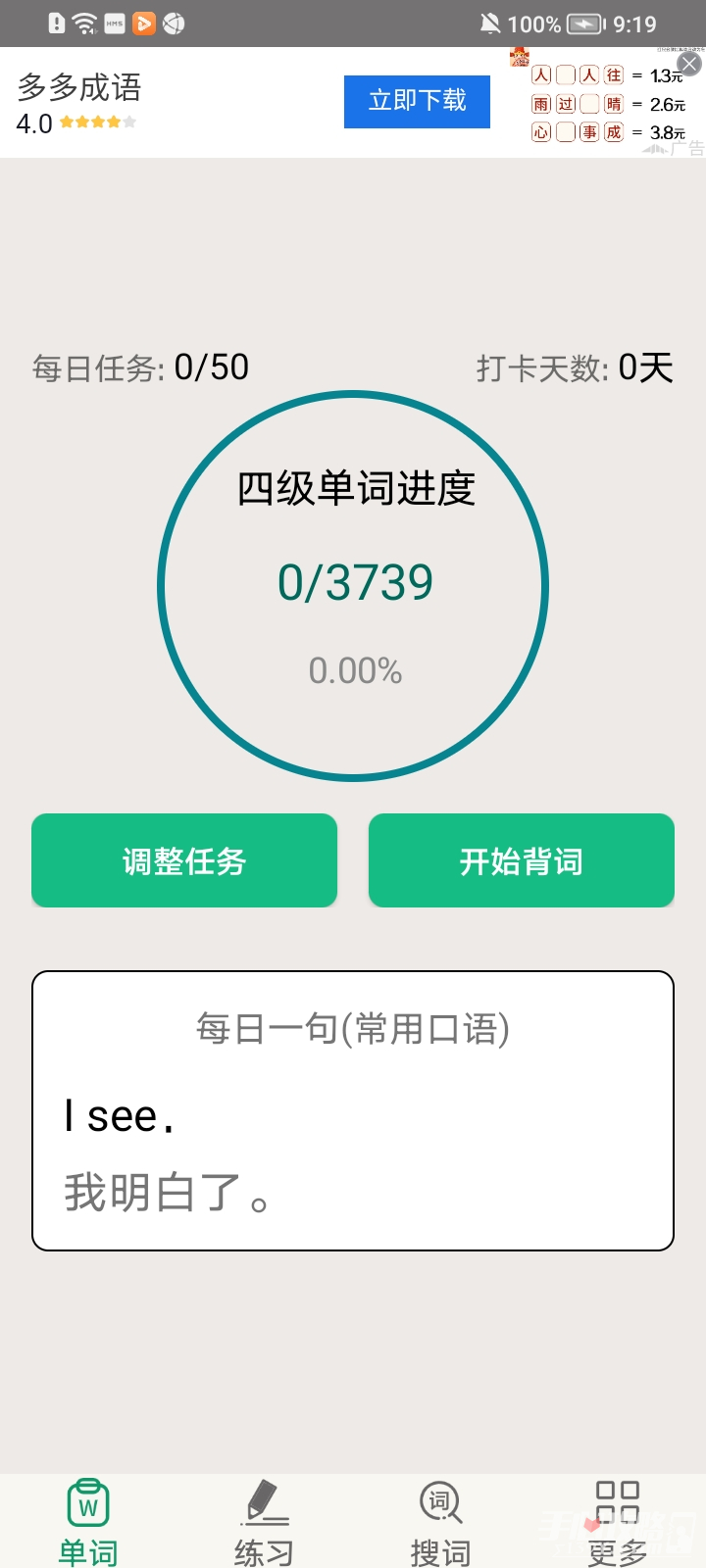Dismiss the ad banner with the X
Screen dimensions: 706x1568
(689, 65)
